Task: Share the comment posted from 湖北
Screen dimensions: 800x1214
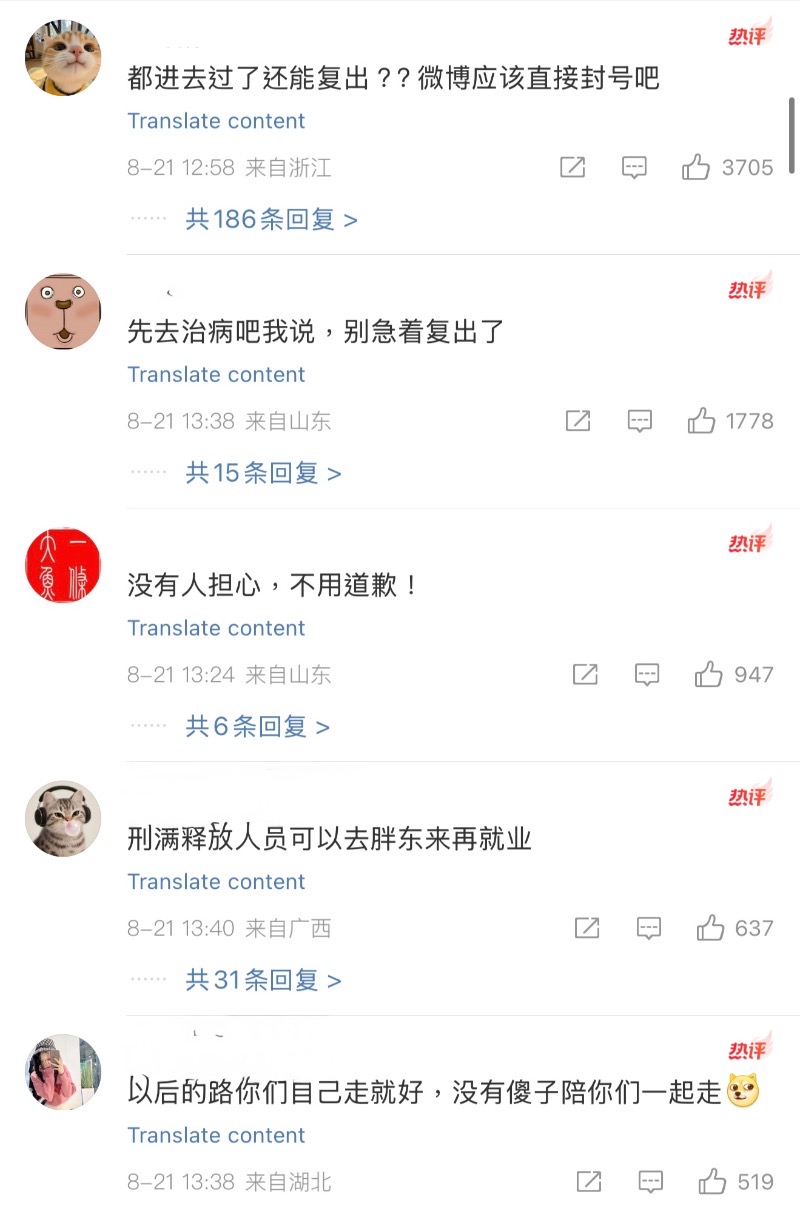Action: point(589,1182)
